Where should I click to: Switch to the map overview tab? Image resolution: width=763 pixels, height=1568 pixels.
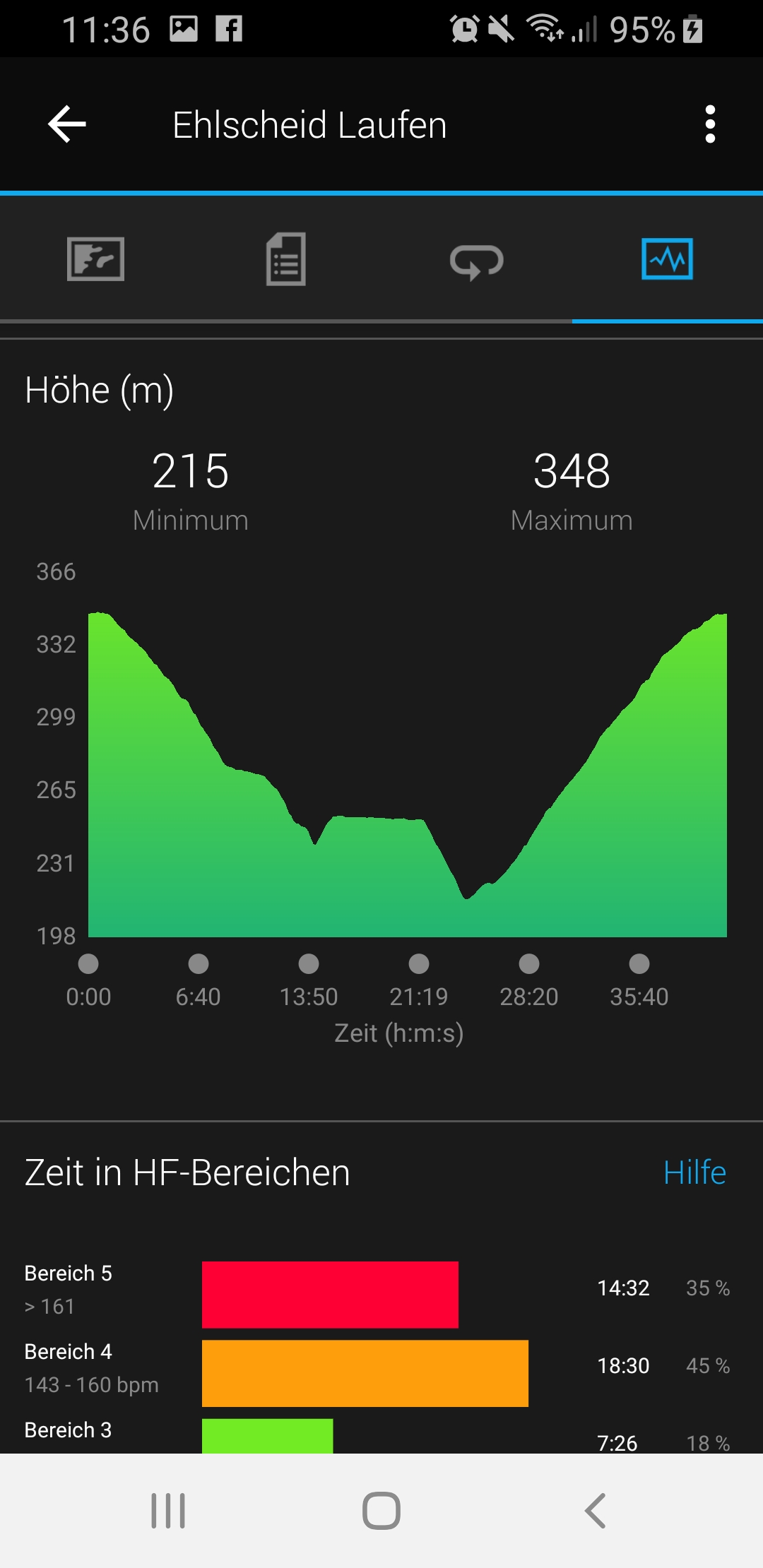[x=95, y=259]
